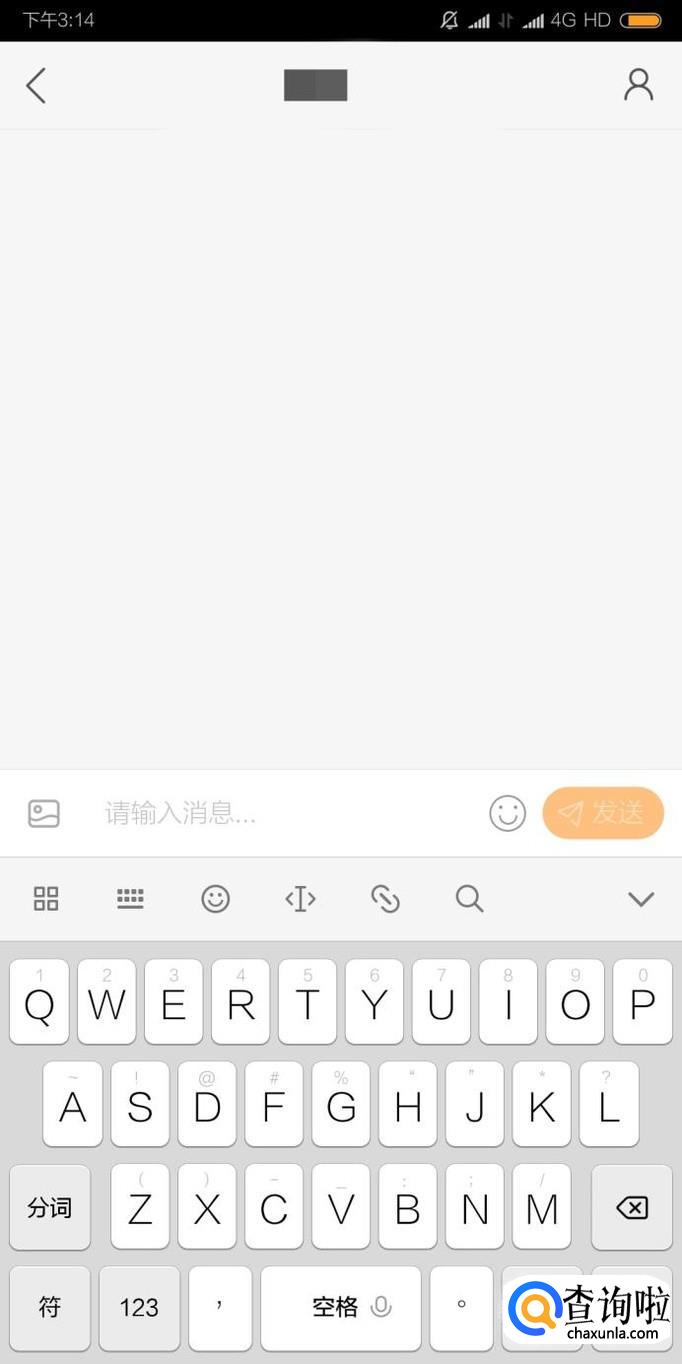Collapse the keyboard with the down chevron
The image size is (682, 1364).
click(x=640, y=899)
